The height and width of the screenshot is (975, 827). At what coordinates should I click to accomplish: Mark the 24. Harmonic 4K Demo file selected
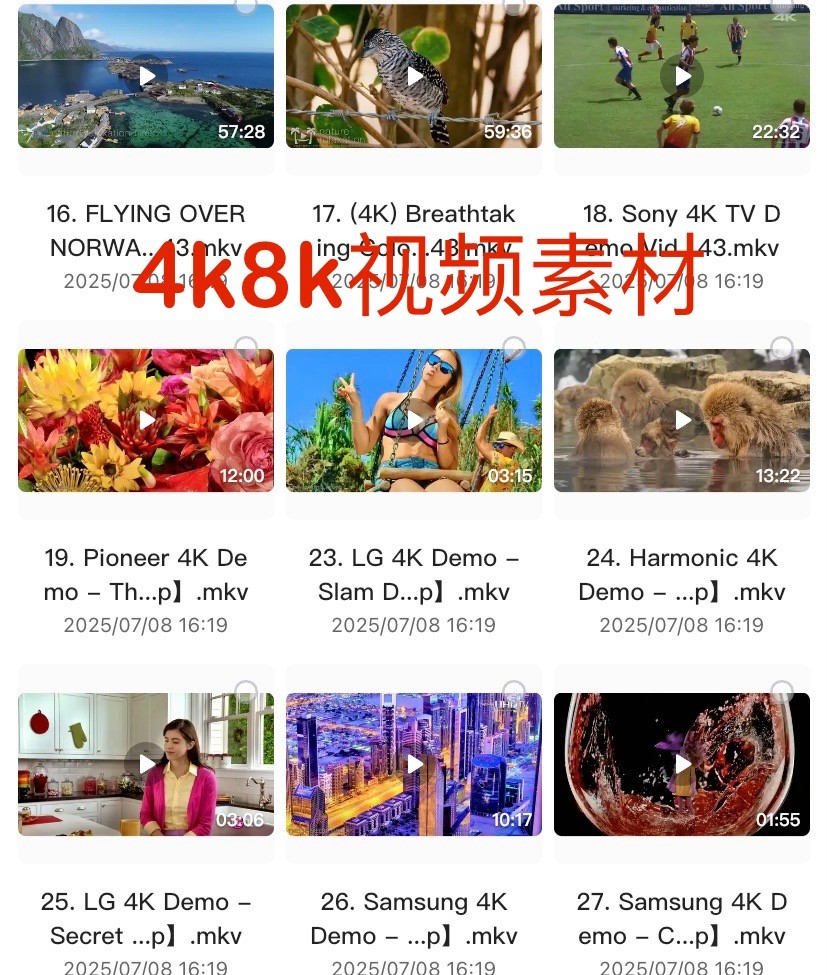pyautogui.click(x=782, y=348)
